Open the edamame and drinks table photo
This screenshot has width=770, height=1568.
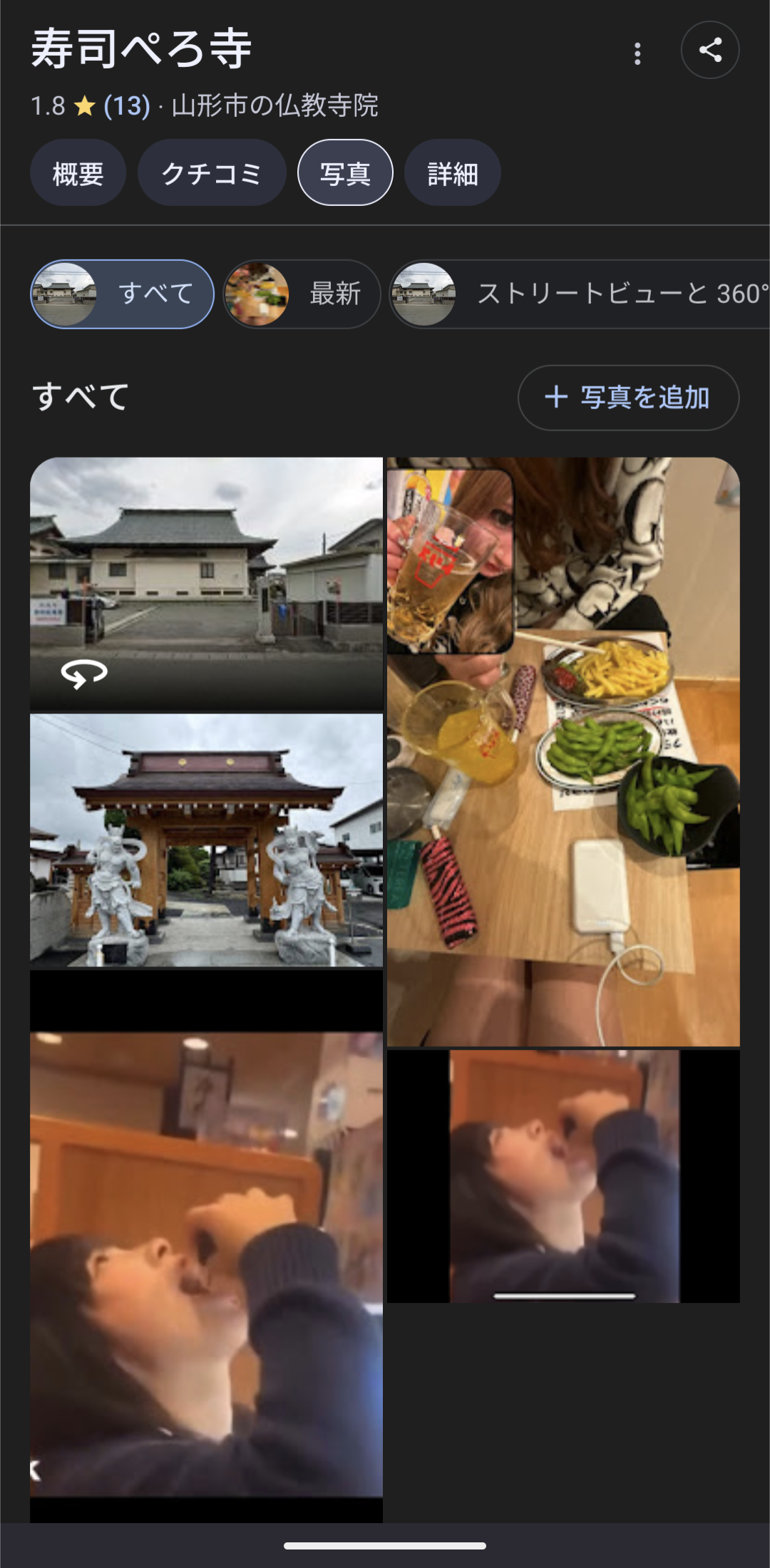click(563, 752)
